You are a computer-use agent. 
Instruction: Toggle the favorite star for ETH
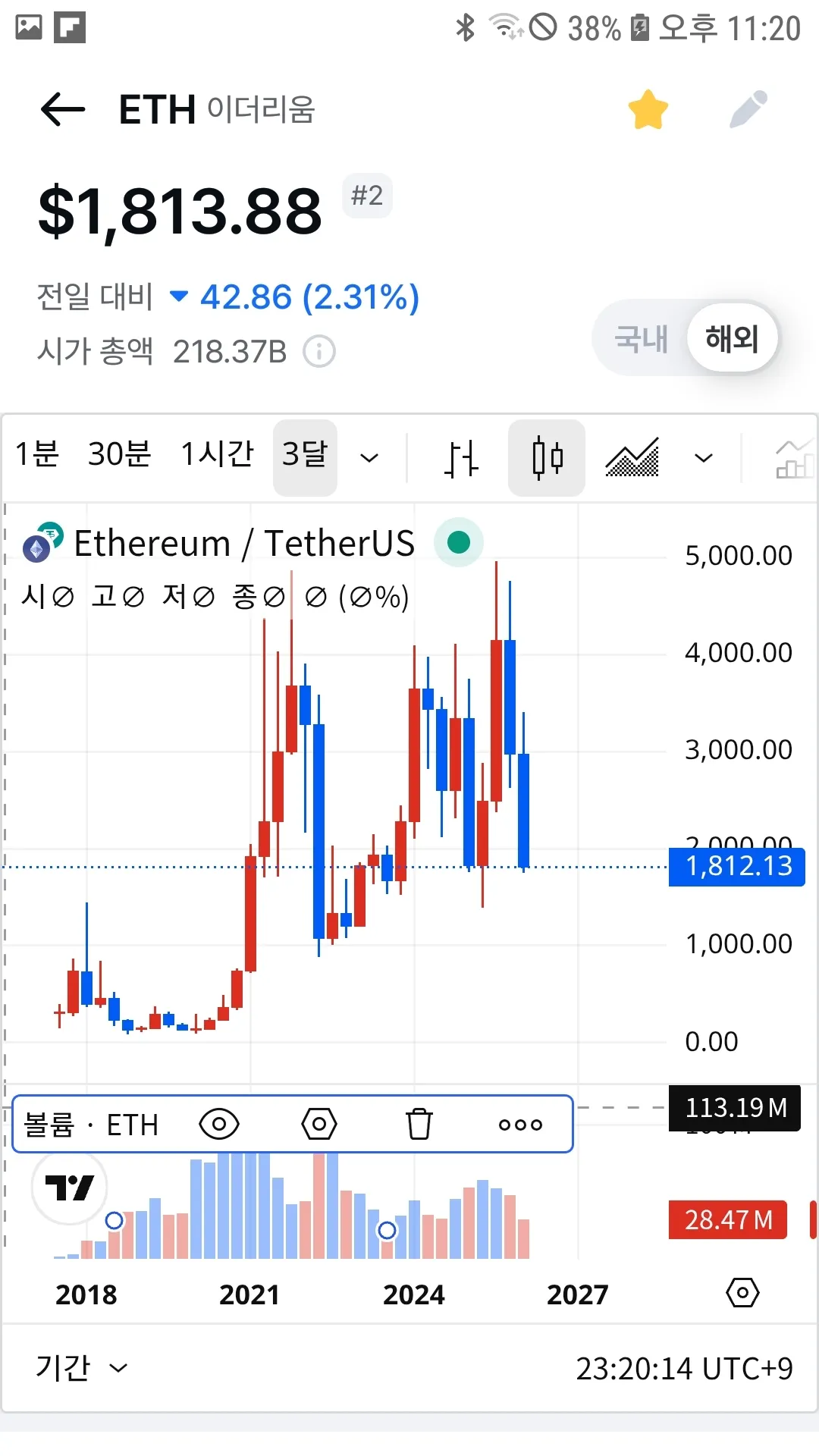pos(648,110)
